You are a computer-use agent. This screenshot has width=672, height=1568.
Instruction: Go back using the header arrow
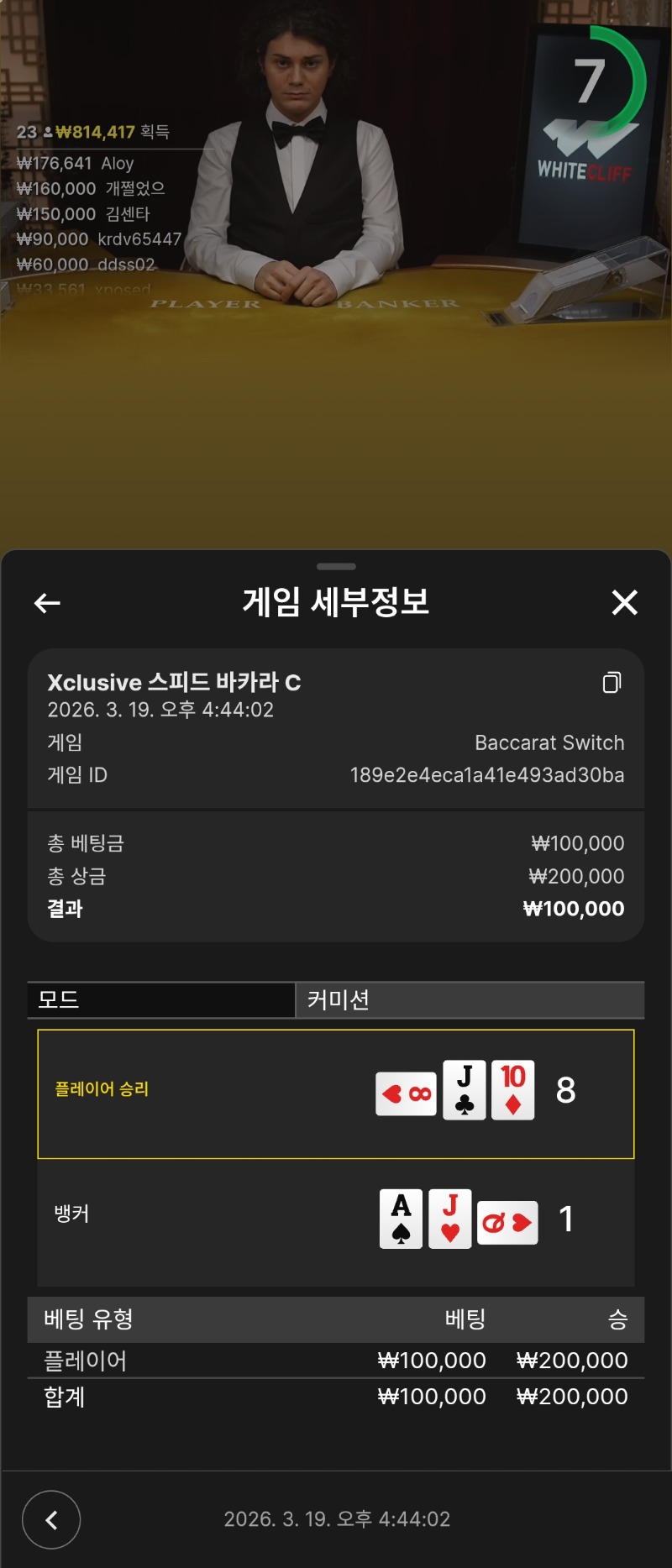[47, 603]
